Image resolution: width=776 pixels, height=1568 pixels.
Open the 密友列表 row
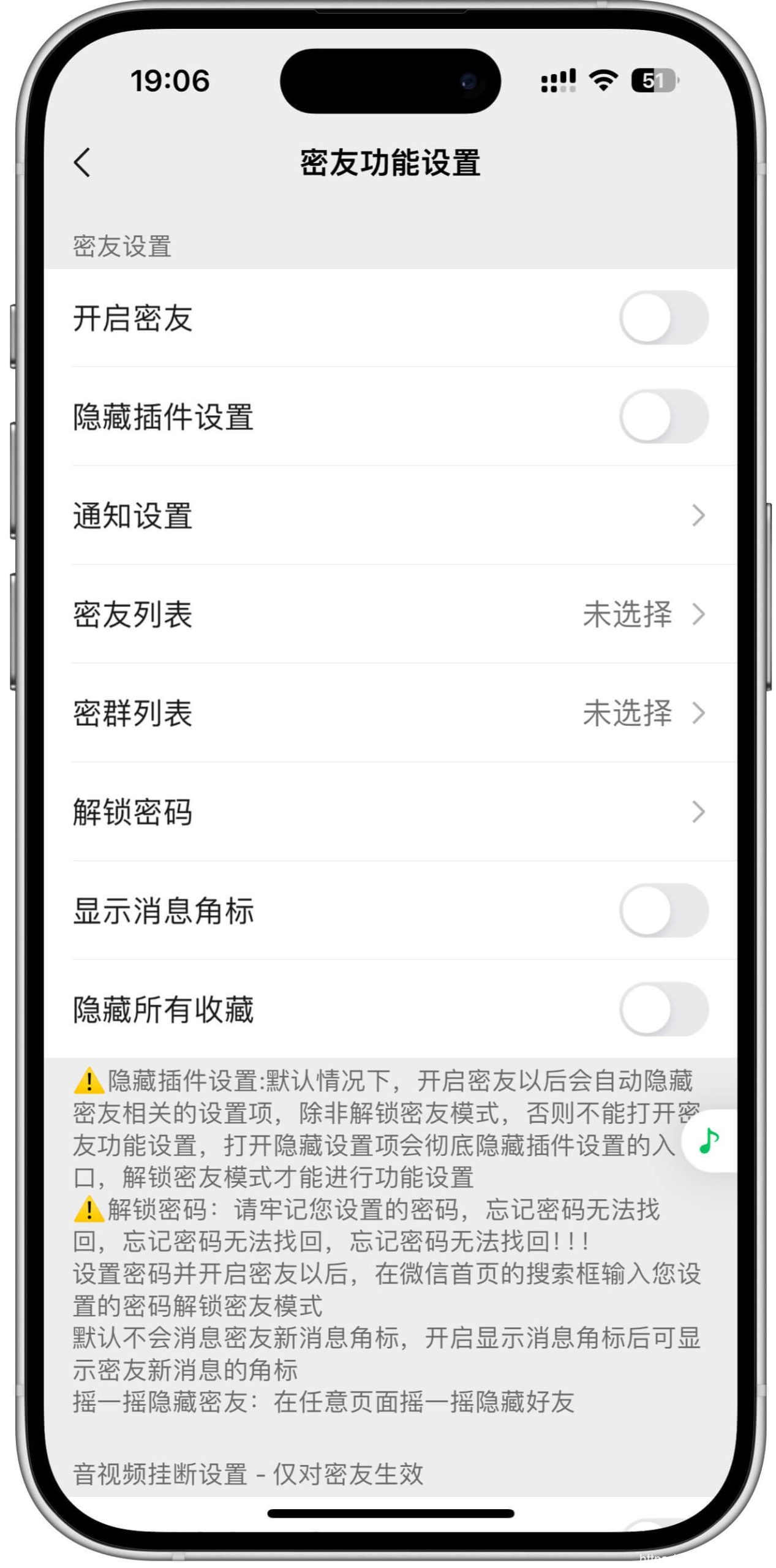click(x=390, y=614)
